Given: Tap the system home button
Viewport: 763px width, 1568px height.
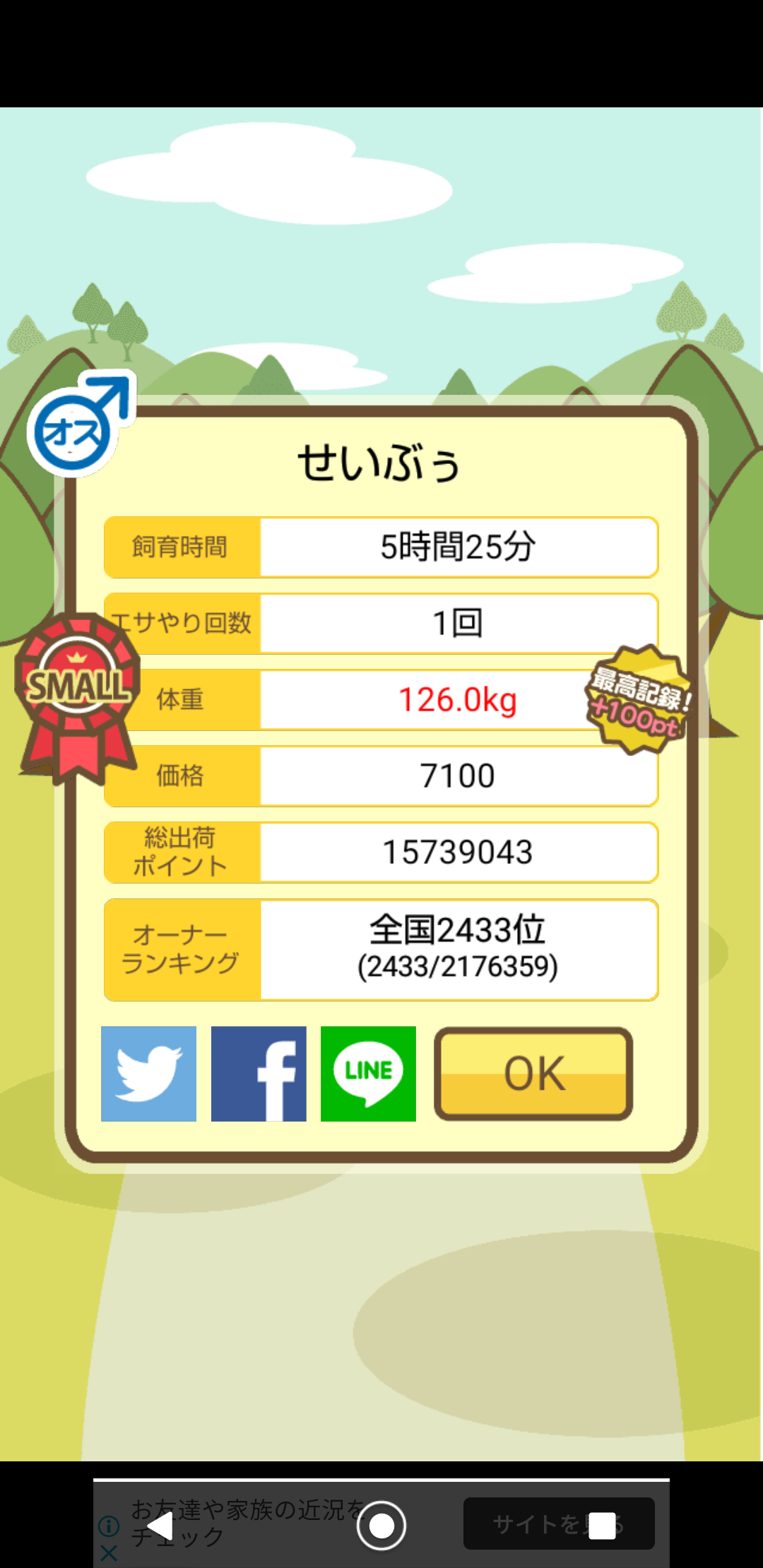Looking at the screenshot, I should click(x=381, y=1526).
